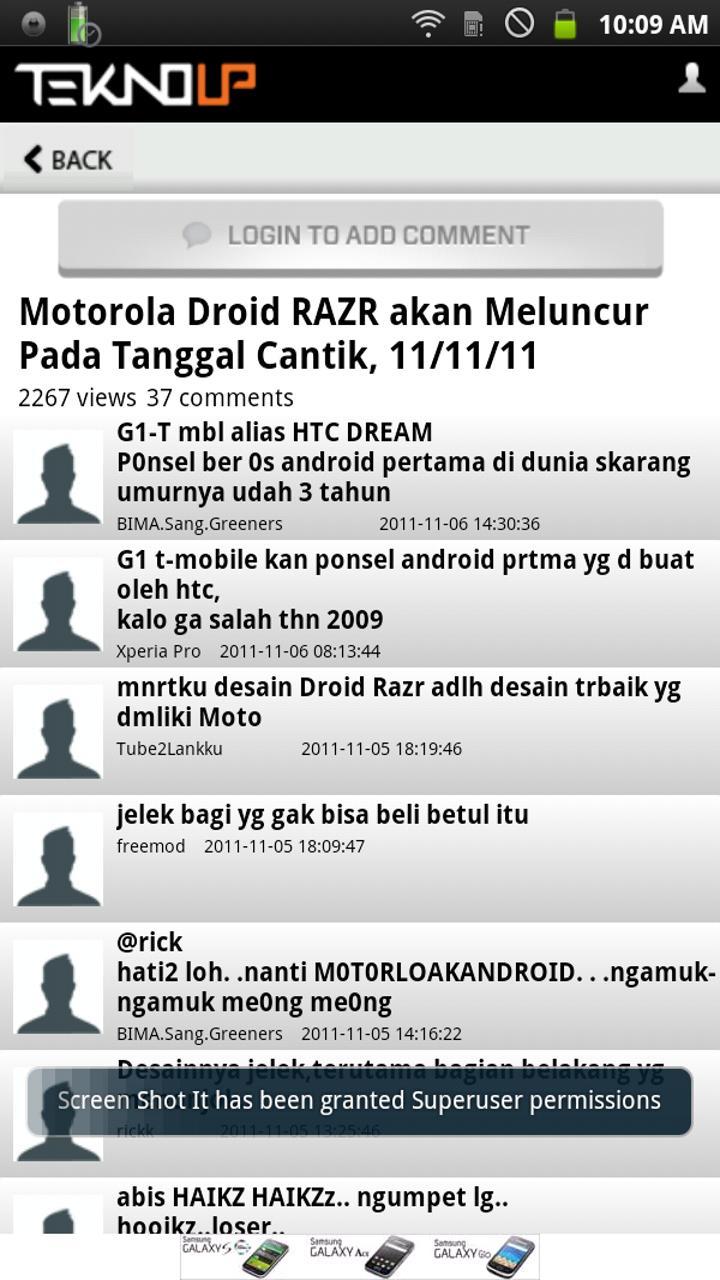Open the Samsung Galaxy ad banner

coord(360,1256)
